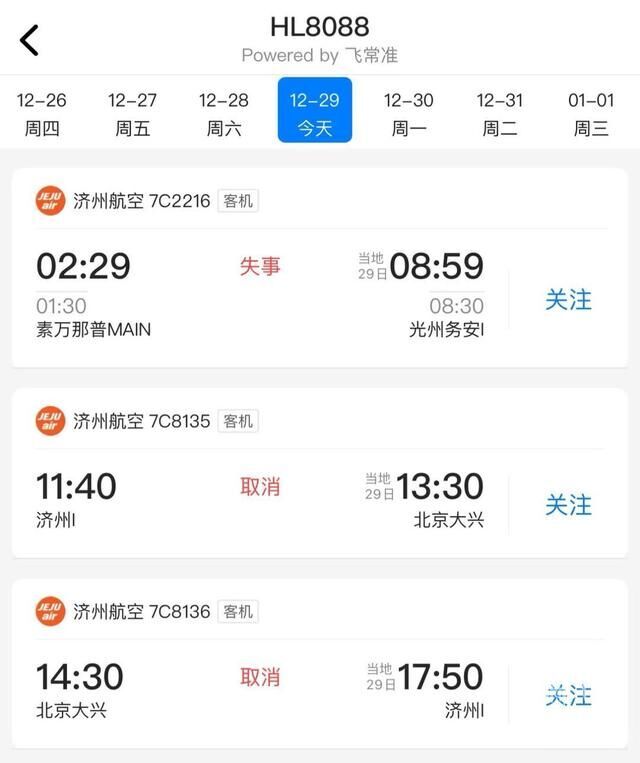Select the 01-01 周三 date tab
The image size is (640, 763).
[590, 113]
